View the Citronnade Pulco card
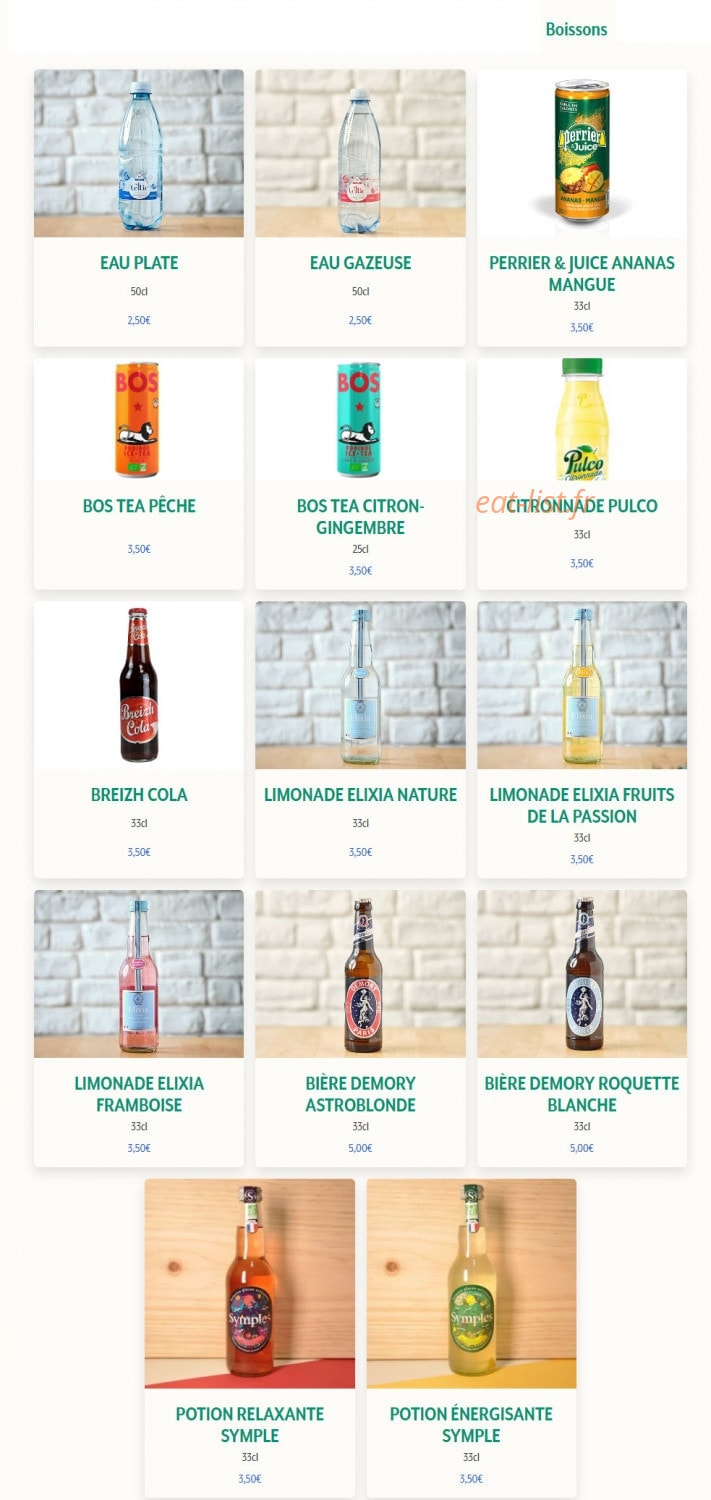This screenshot has height=1500, width=711. point(582,473)
